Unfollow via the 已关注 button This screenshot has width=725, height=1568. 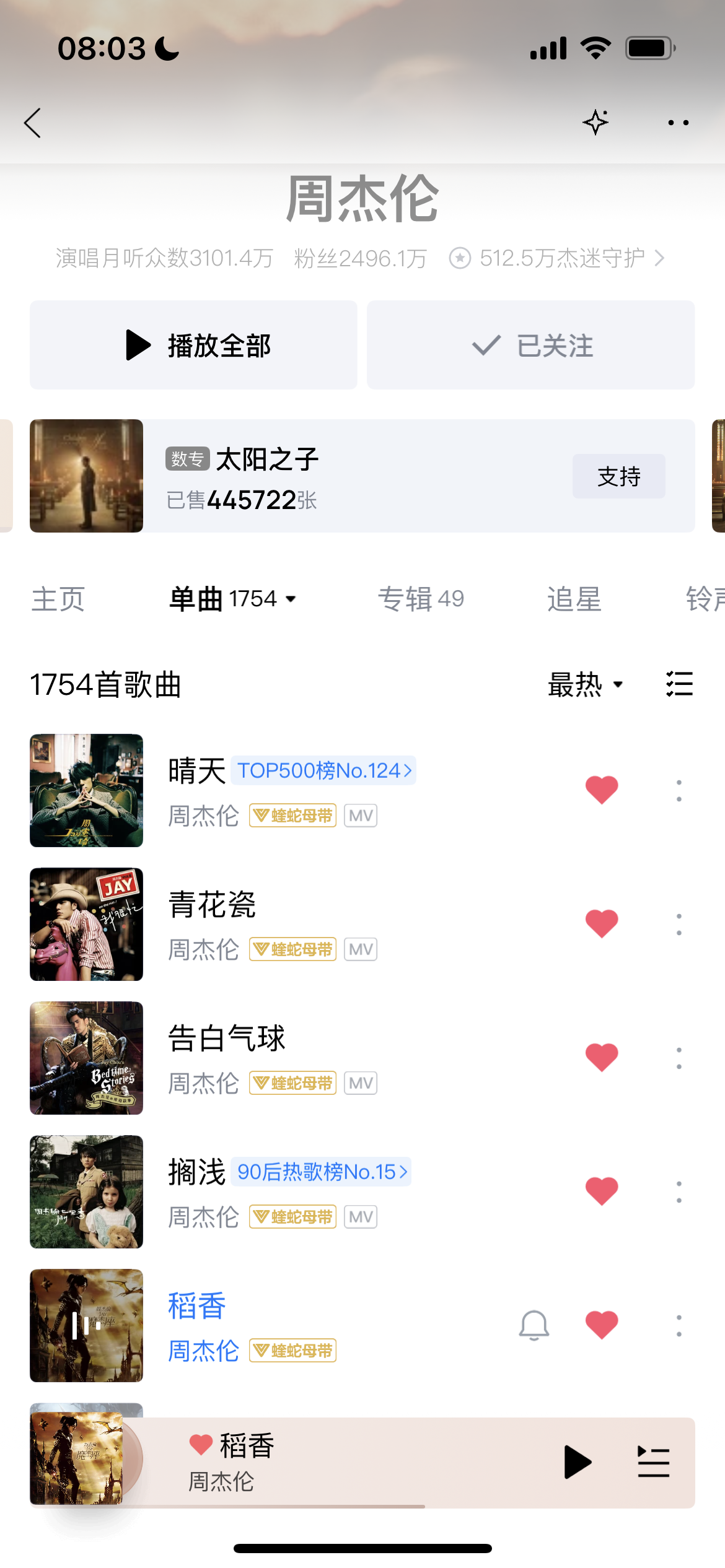coord(530,345)
